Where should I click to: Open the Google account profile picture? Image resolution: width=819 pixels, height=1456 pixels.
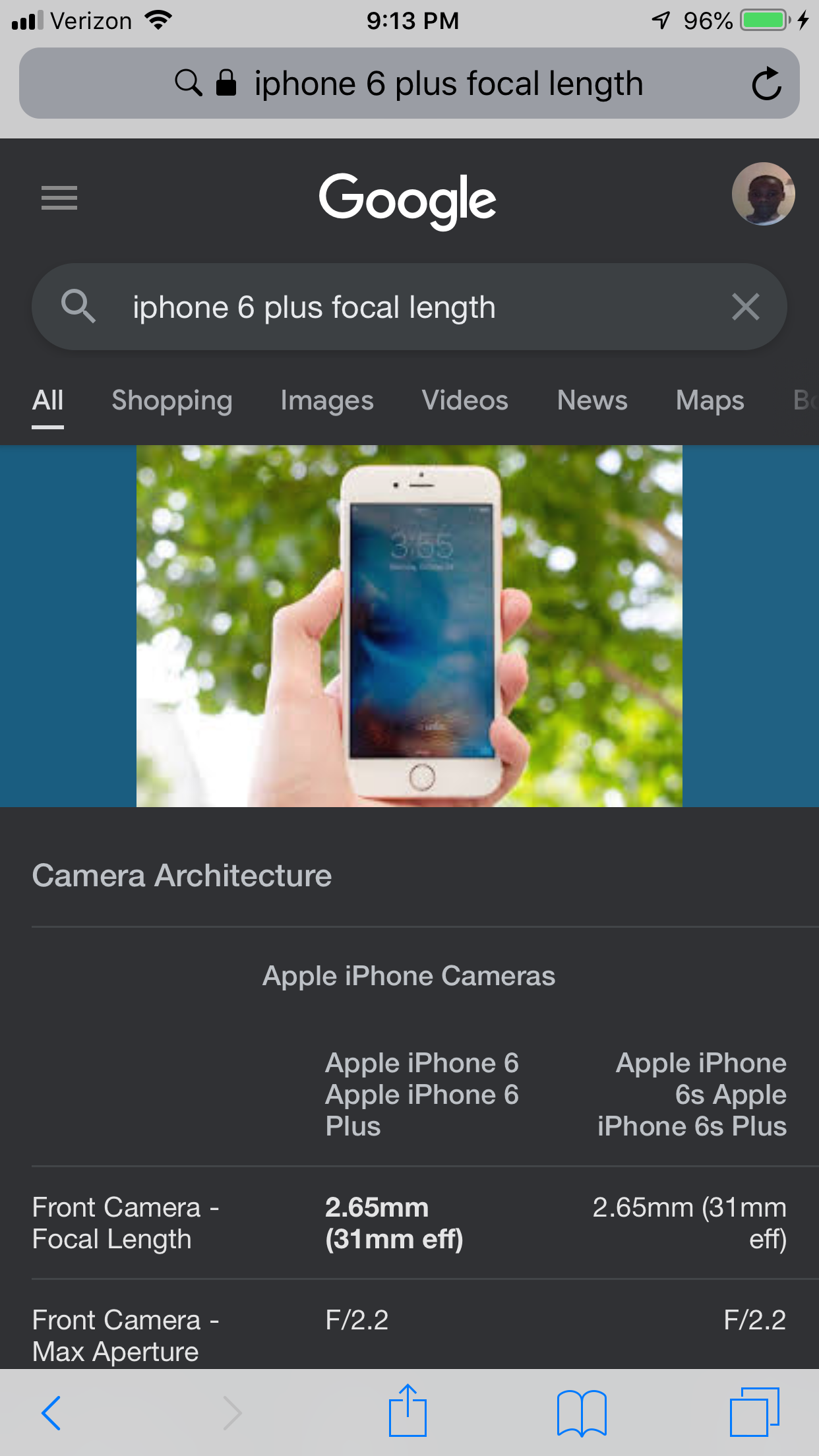763,194
